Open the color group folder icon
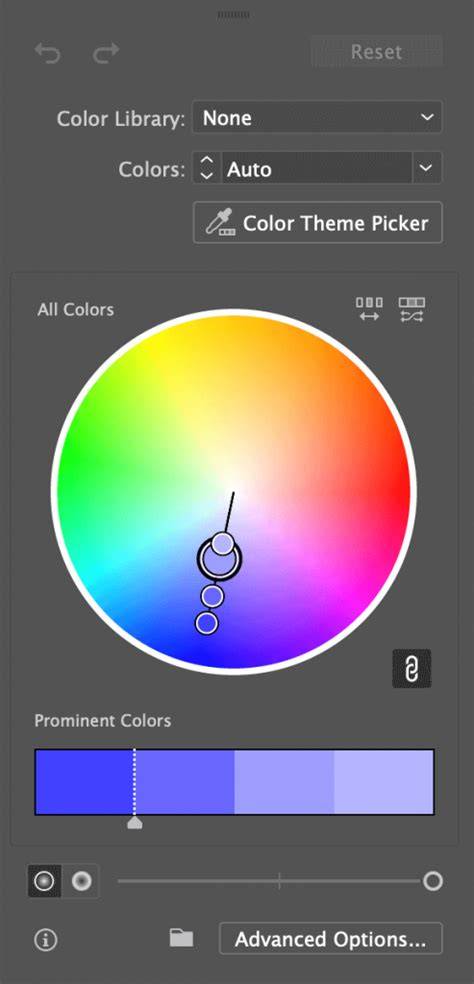This screenshot has height=984, width=474. 181,938
